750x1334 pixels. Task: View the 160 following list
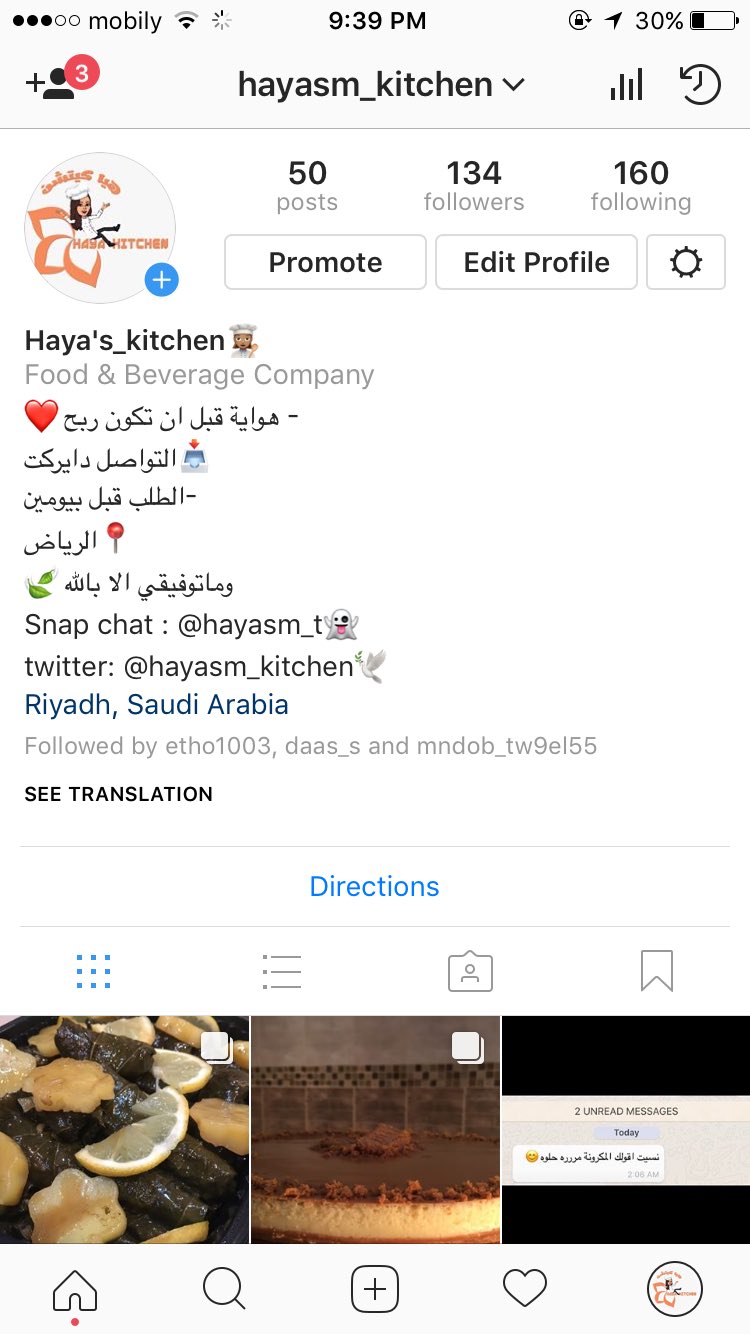point(640,186)
